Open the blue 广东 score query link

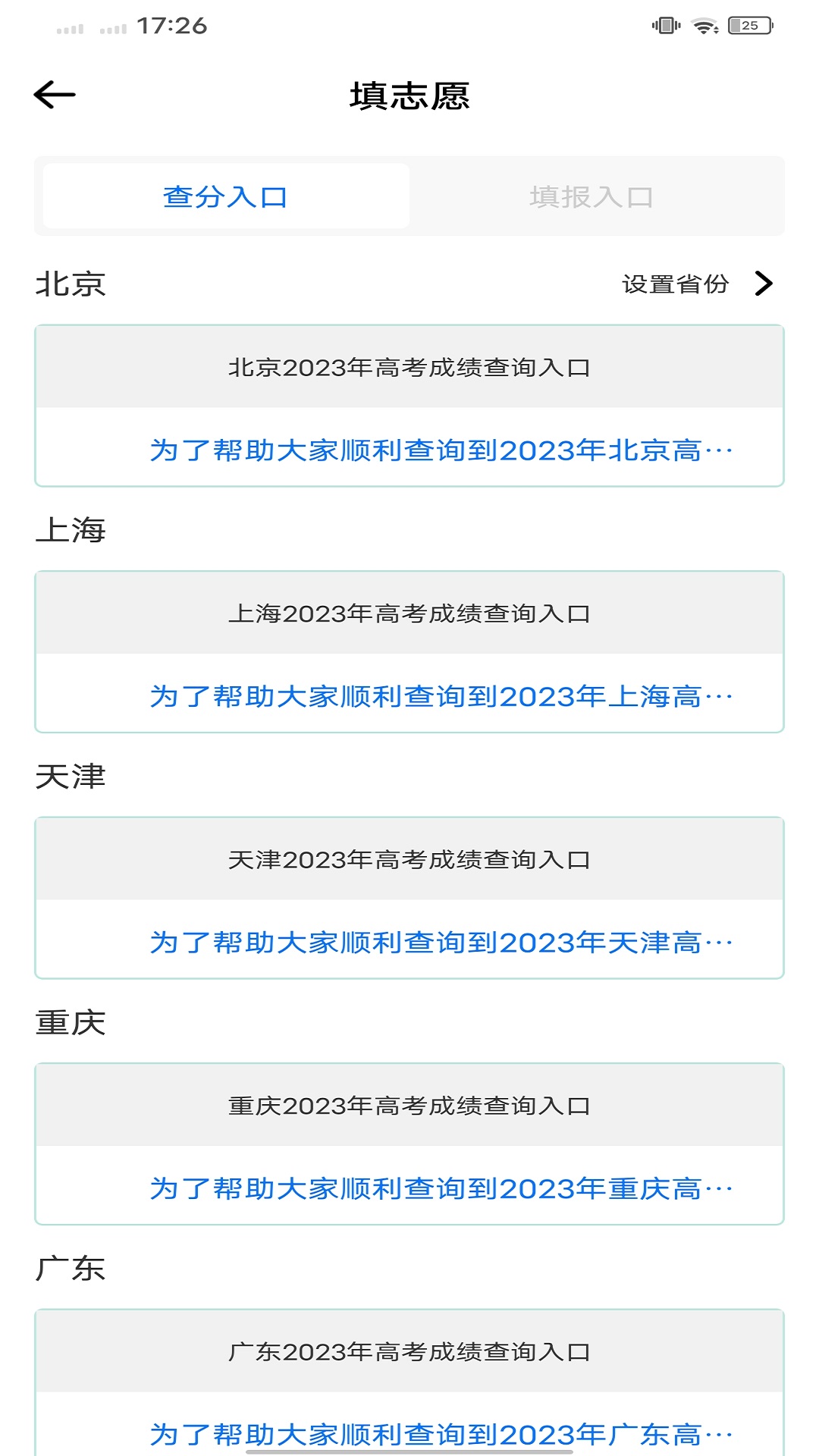(440, 1433)
